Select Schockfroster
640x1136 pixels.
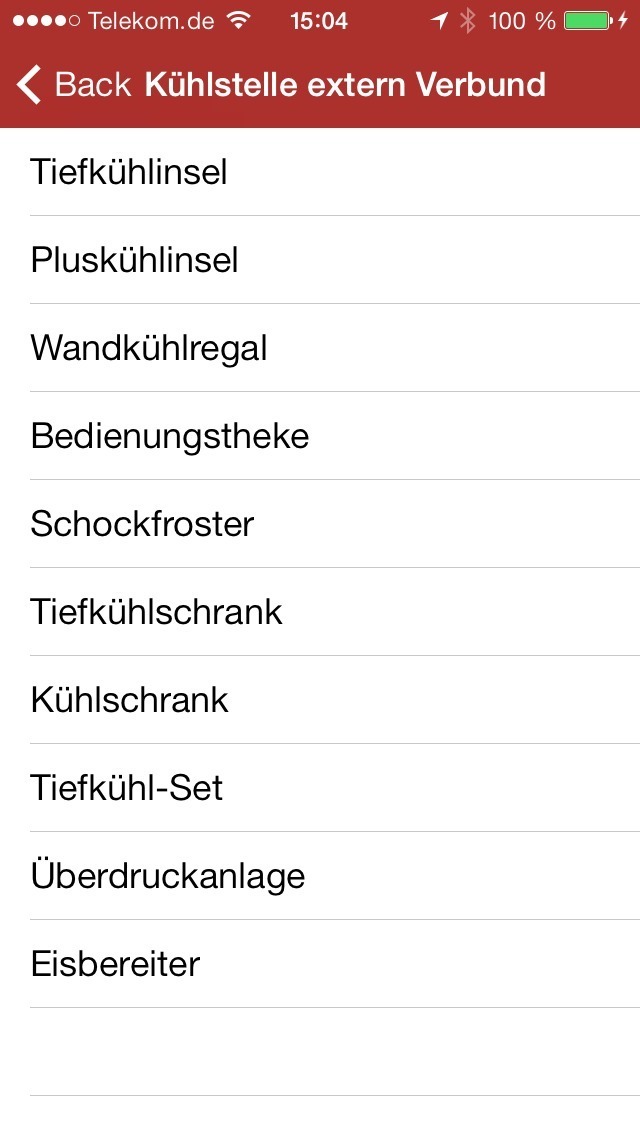[x=320, y=524]
